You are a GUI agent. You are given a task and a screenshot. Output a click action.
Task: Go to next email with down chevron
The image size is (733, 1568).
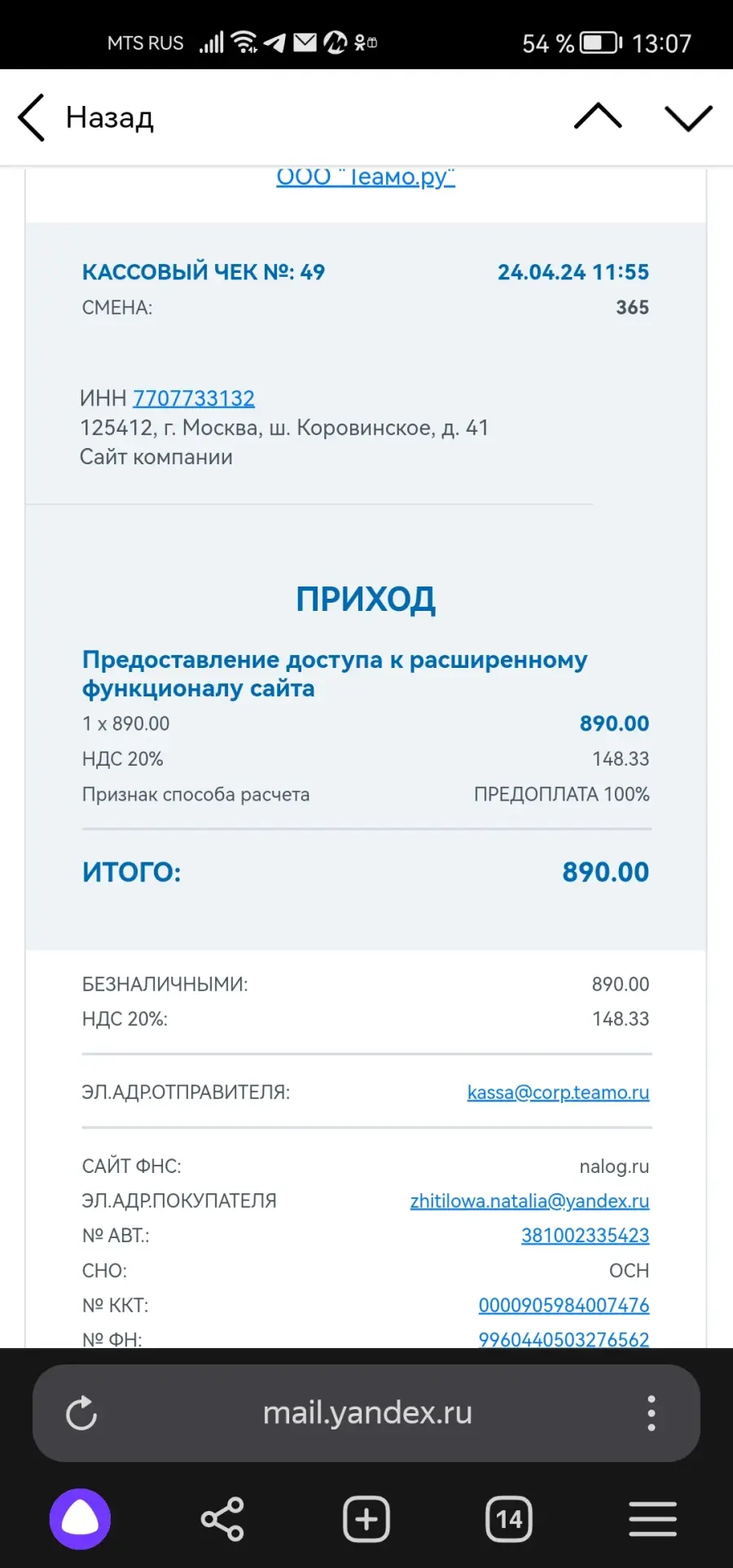point(688,117)
